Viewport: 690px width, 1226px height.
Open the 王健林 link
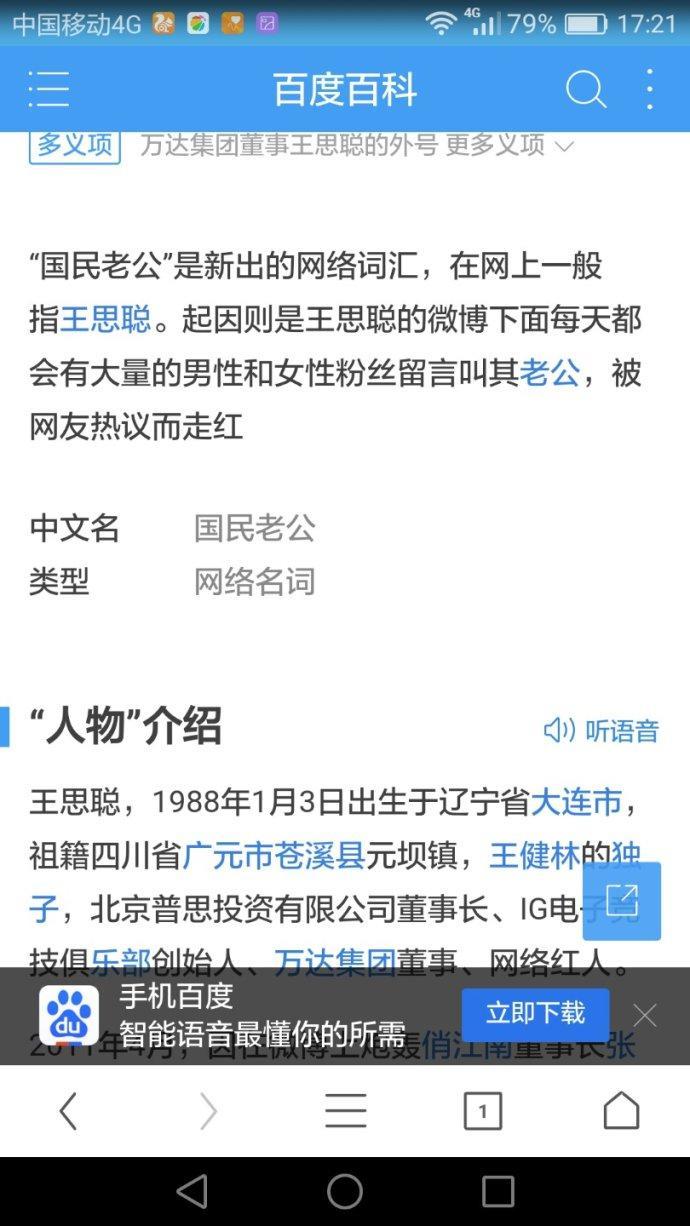click(534, 855)
